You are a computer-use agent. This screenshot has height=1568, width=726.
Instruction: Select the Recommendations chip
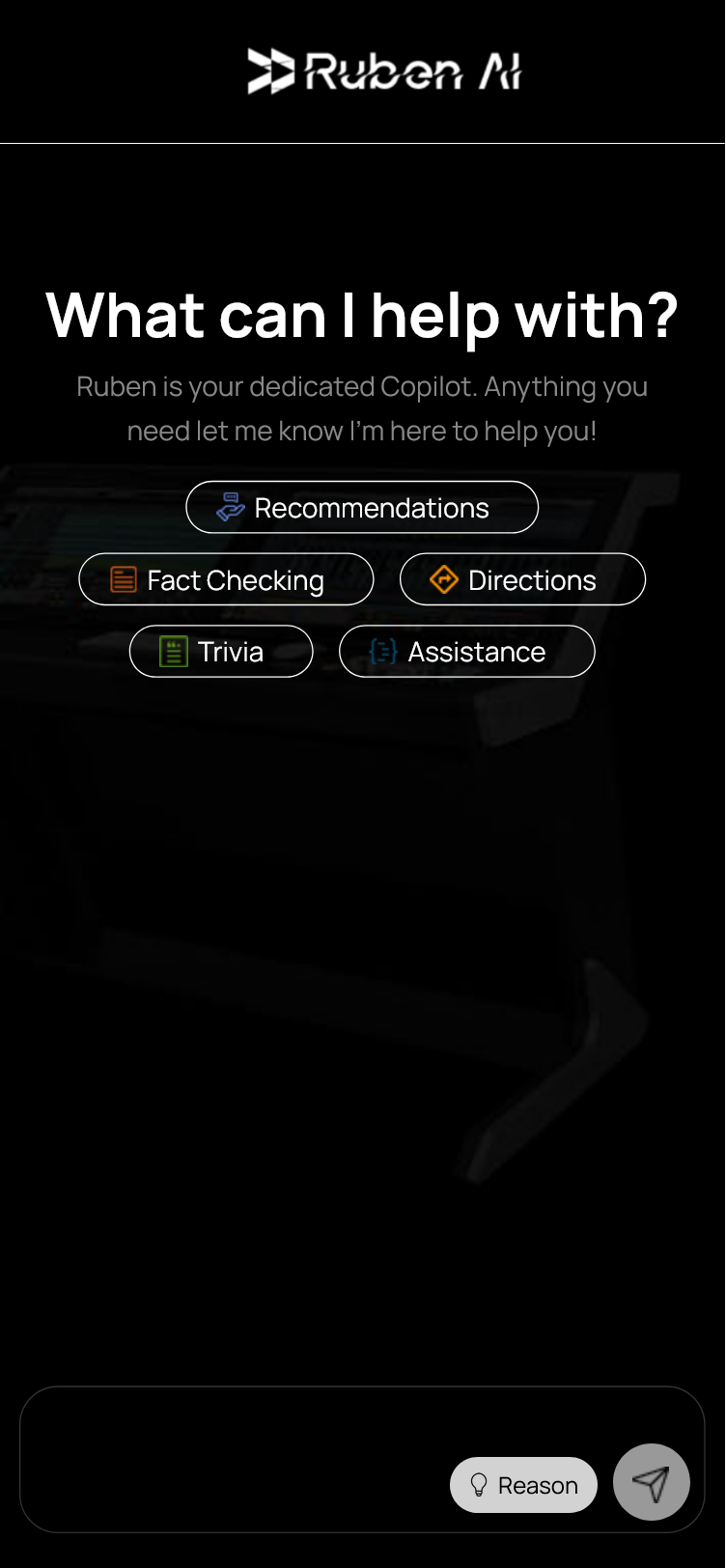(x=362, y=508)
